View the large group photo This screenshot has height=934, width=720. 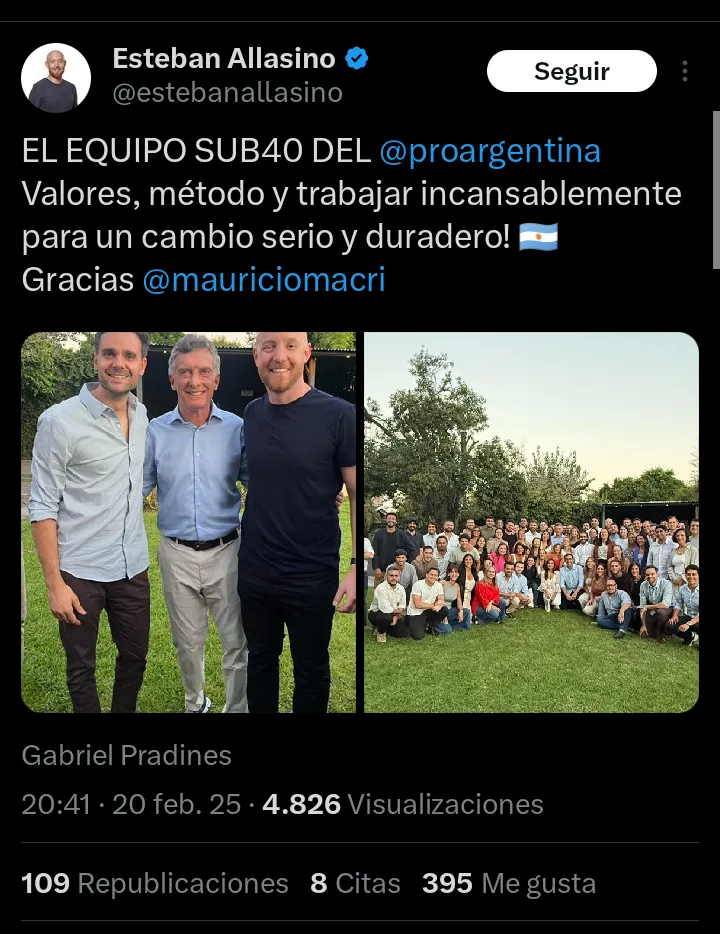pyautogui.click(x=531, y=522)
